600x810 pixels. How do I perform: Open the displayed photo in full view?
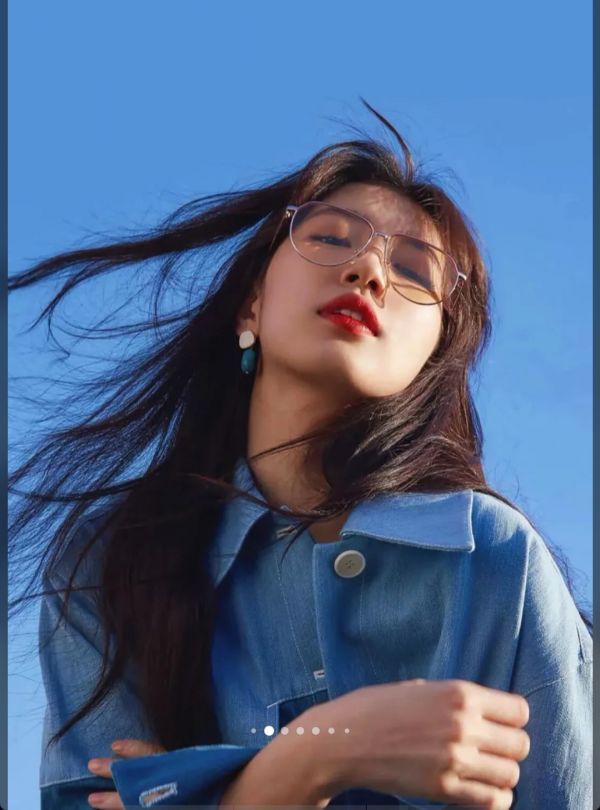coord(300,400)
